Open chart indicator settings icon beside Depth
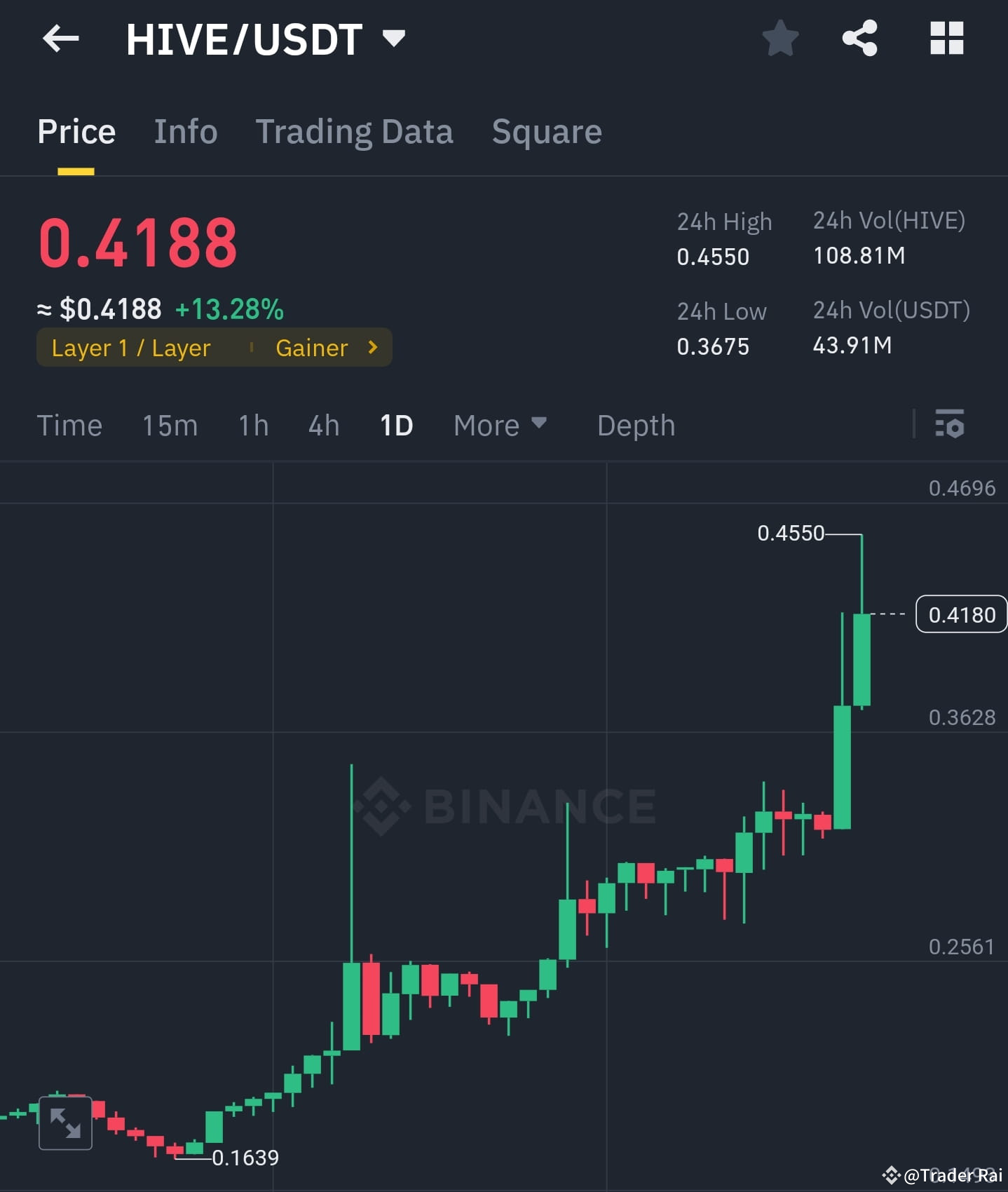 (x=950, y=424)
